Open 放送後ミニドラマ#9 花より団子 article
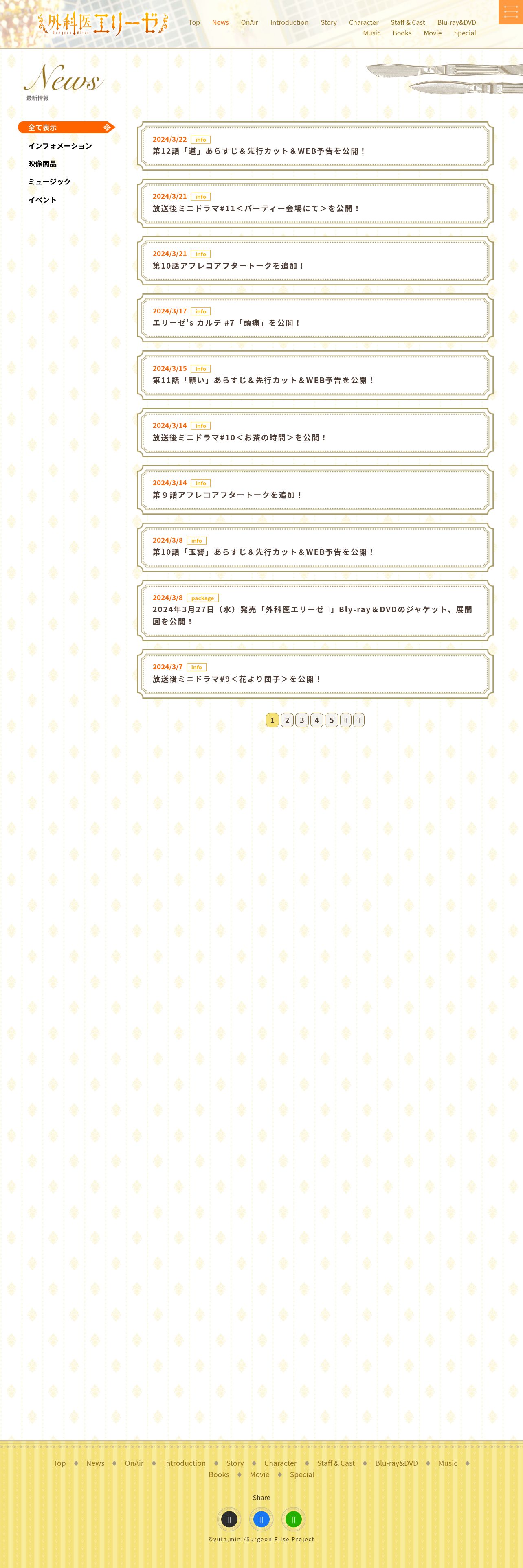Screen dimensions: 523x1568 click(x=315, y=674)
